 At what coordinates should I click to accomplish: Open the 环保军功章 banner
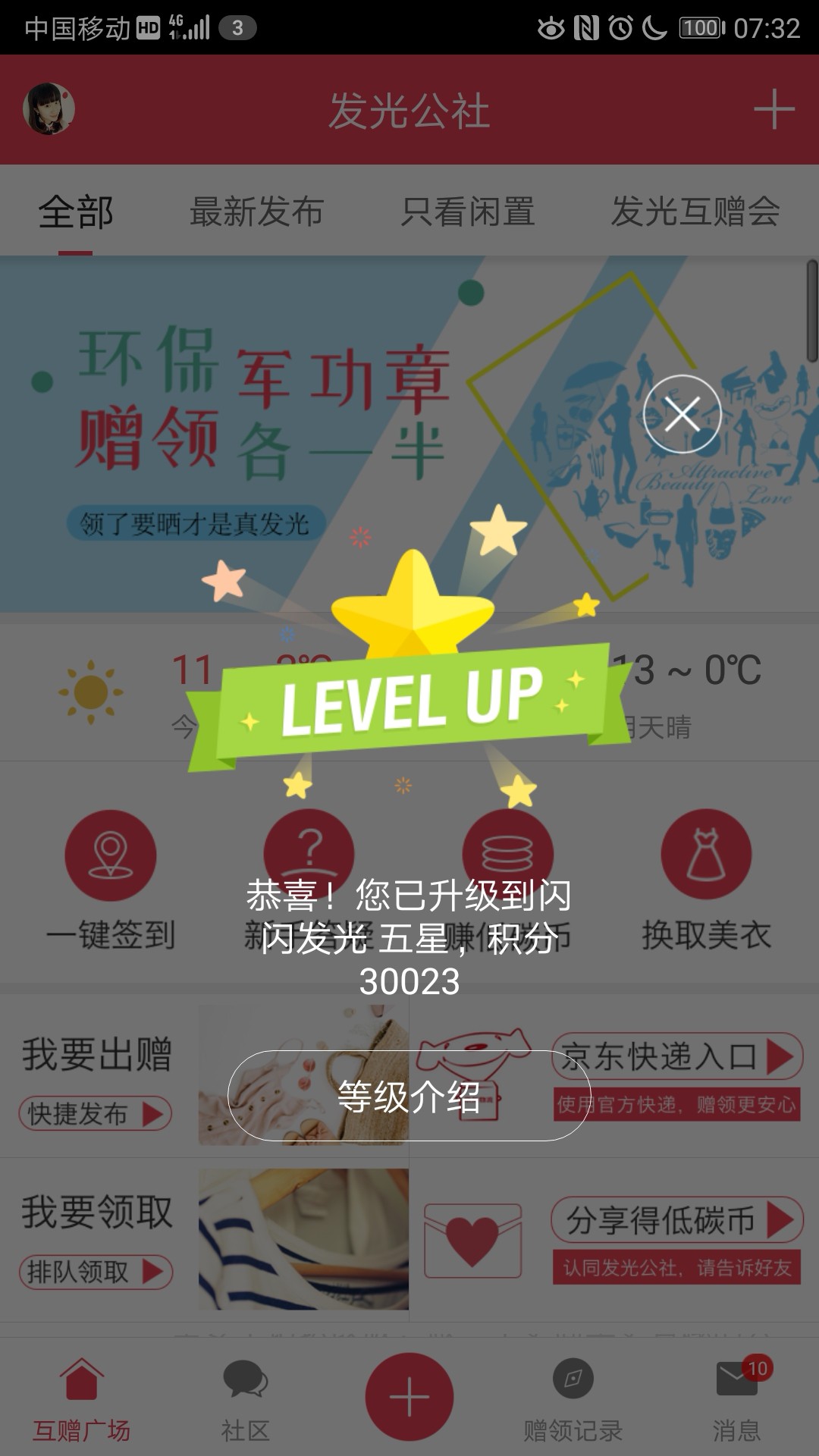click(x=409, y=434)
